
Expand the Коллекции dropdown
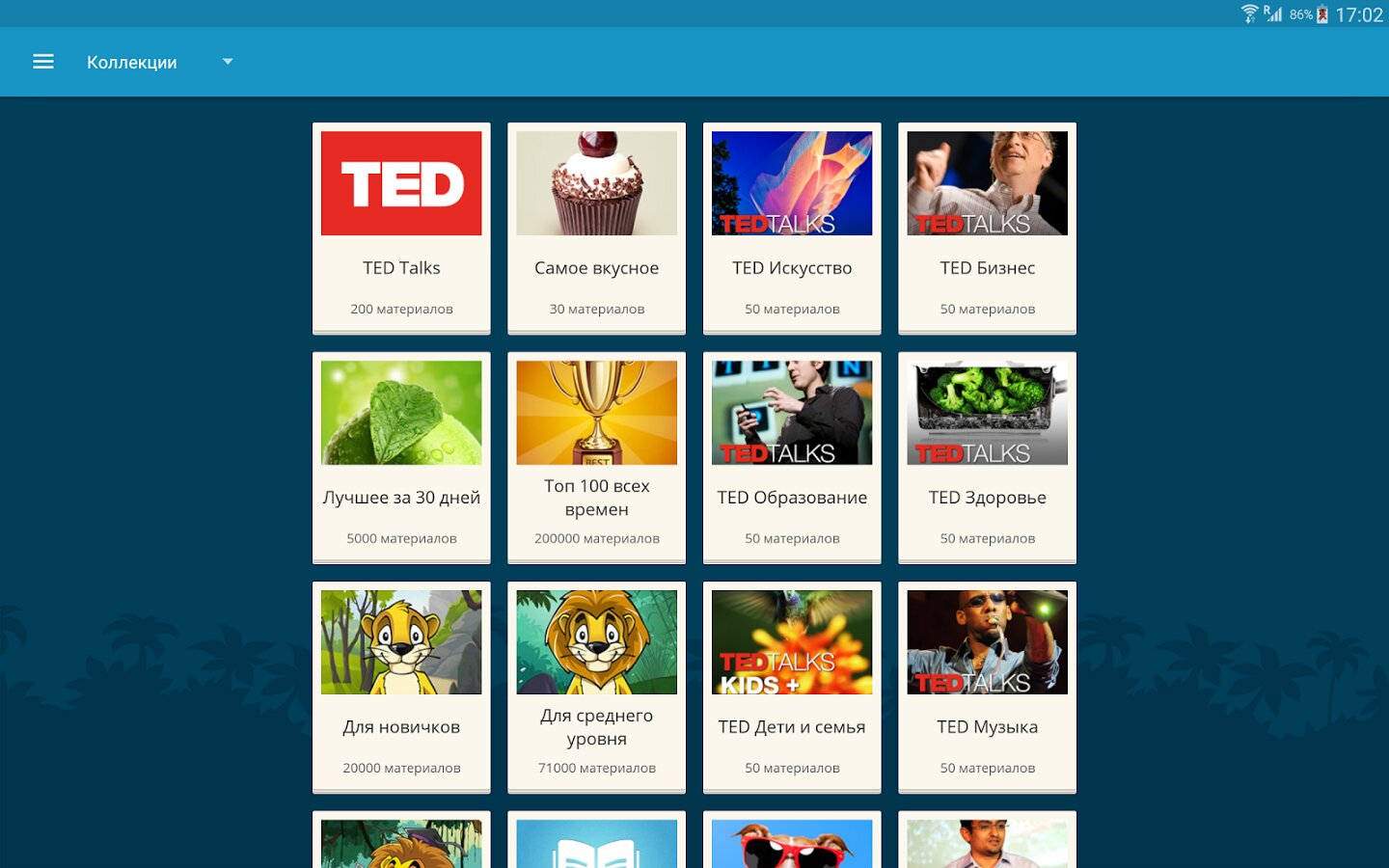228,62
